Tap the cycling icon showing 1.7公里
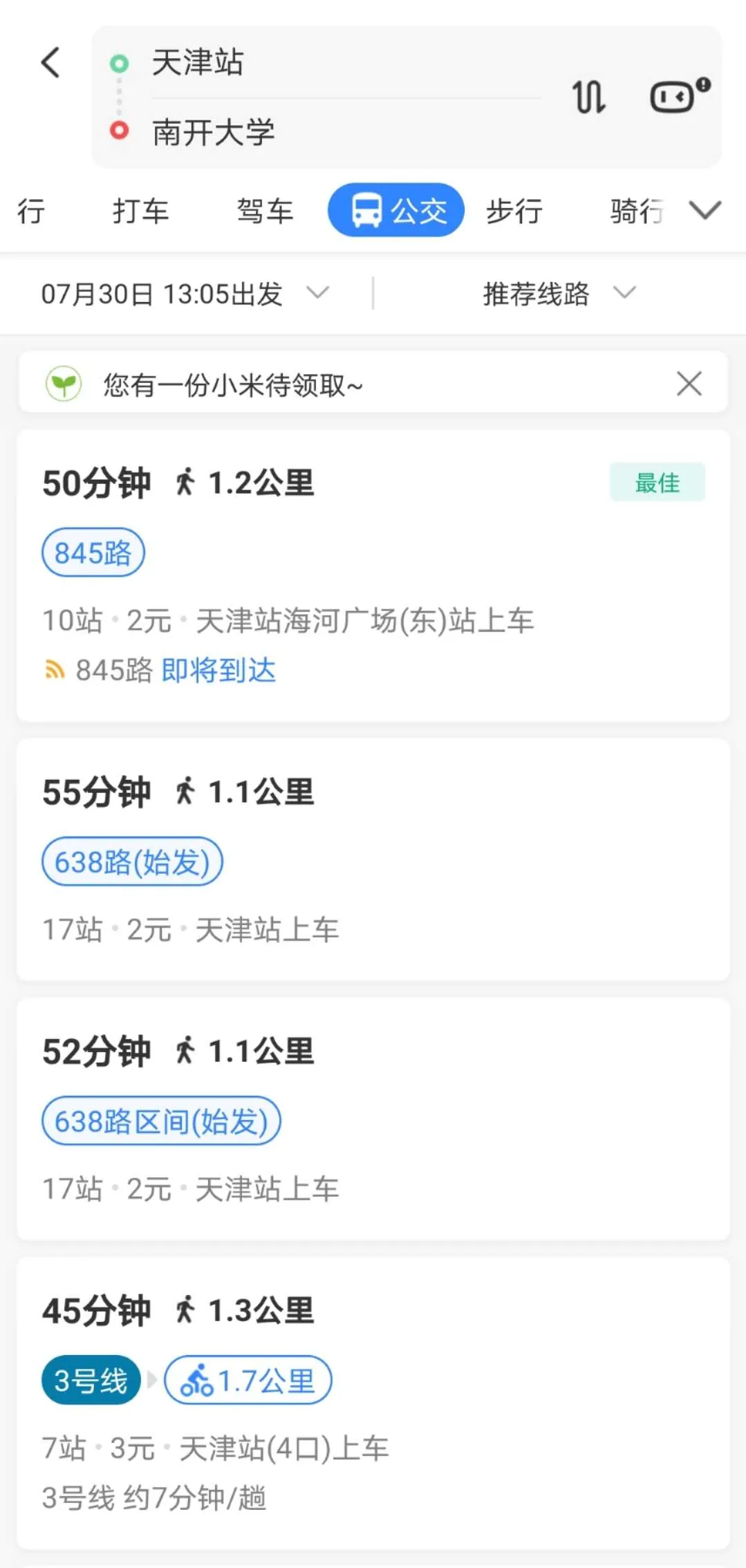This screenshot has width=746, height=1568. click(x=199, y=1379)
